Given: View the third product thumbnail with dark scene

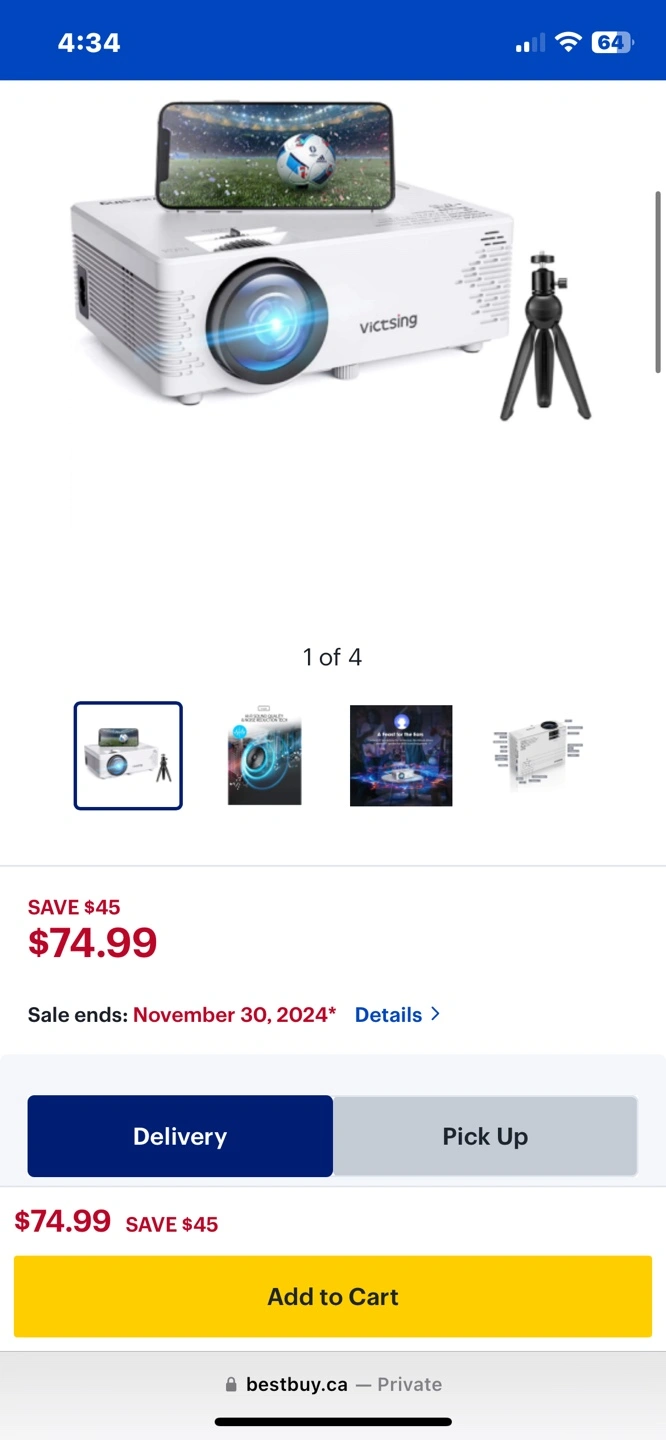Looking at the screenshot, I should pos(400,755).
